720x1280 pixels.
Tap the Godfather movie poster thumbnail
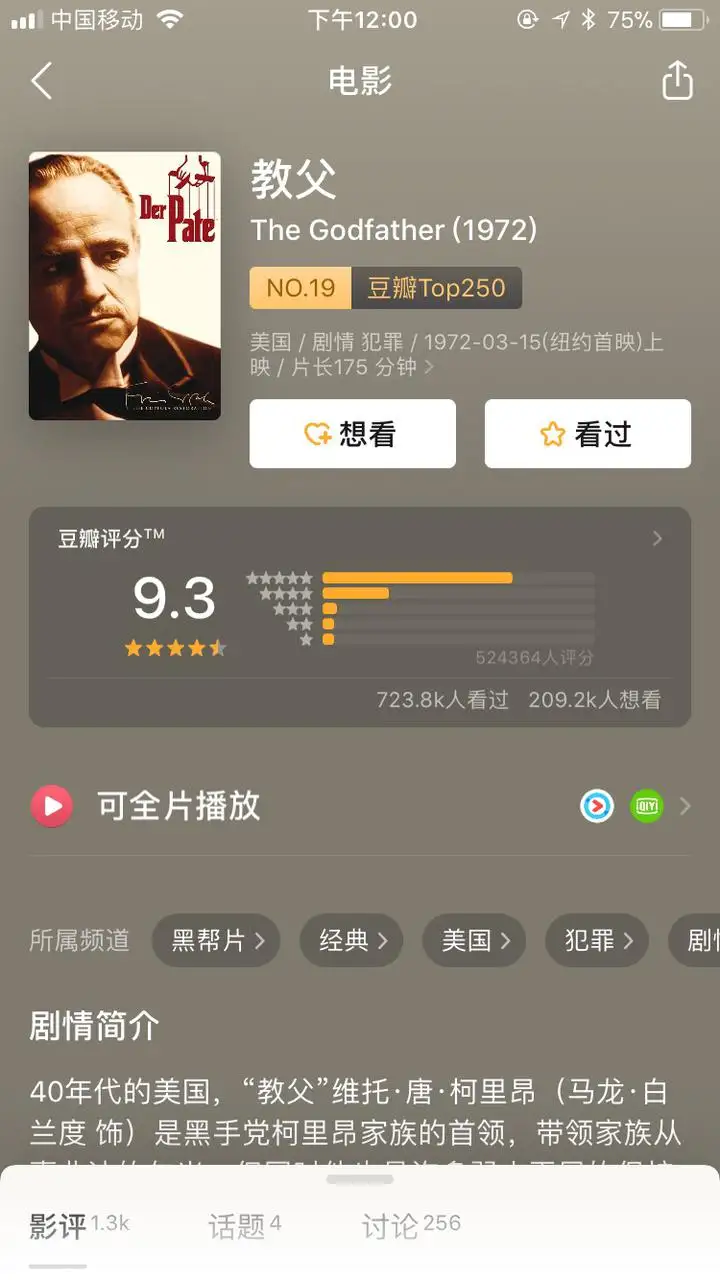[124, 287]
